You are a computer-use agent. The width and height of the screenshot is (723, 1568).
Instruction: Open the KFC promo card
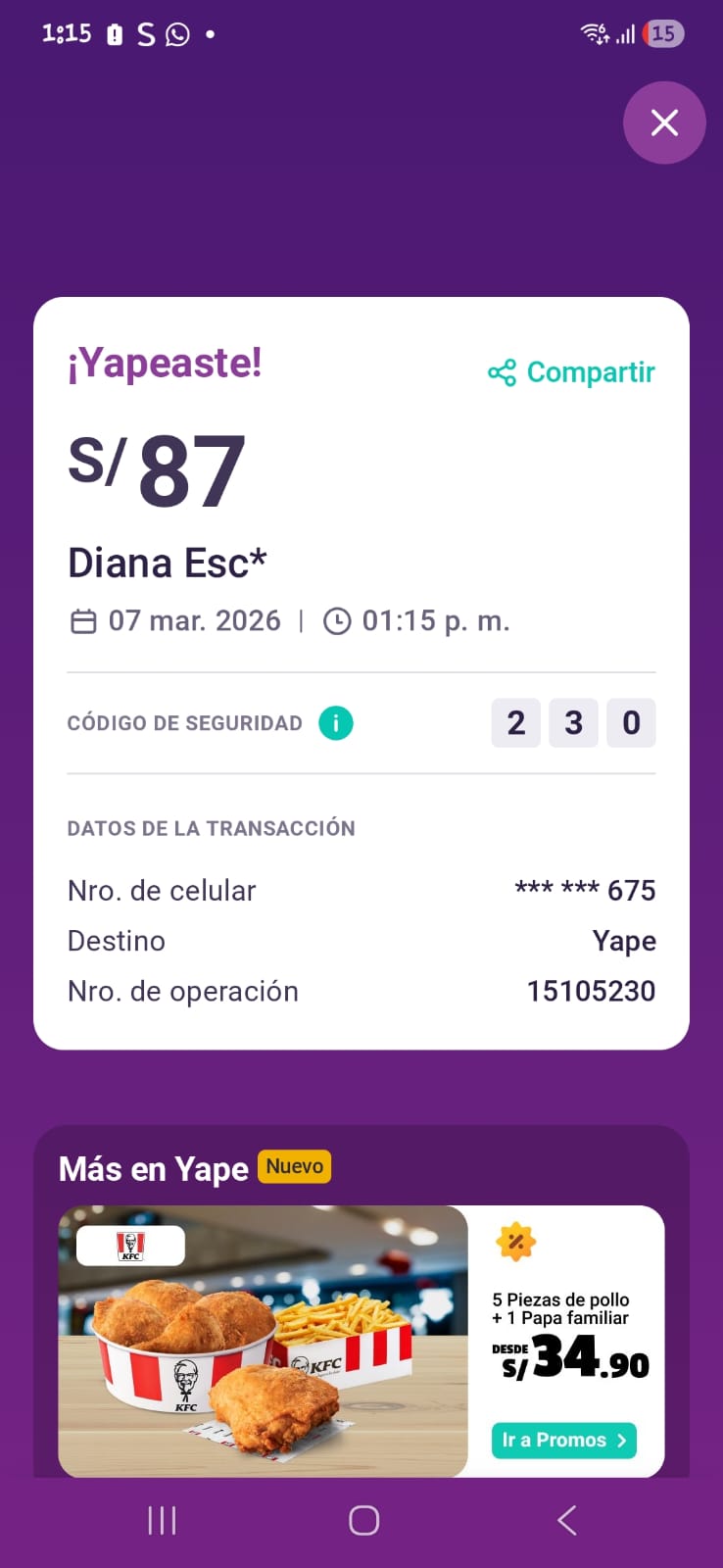[x=263, y=1341]
